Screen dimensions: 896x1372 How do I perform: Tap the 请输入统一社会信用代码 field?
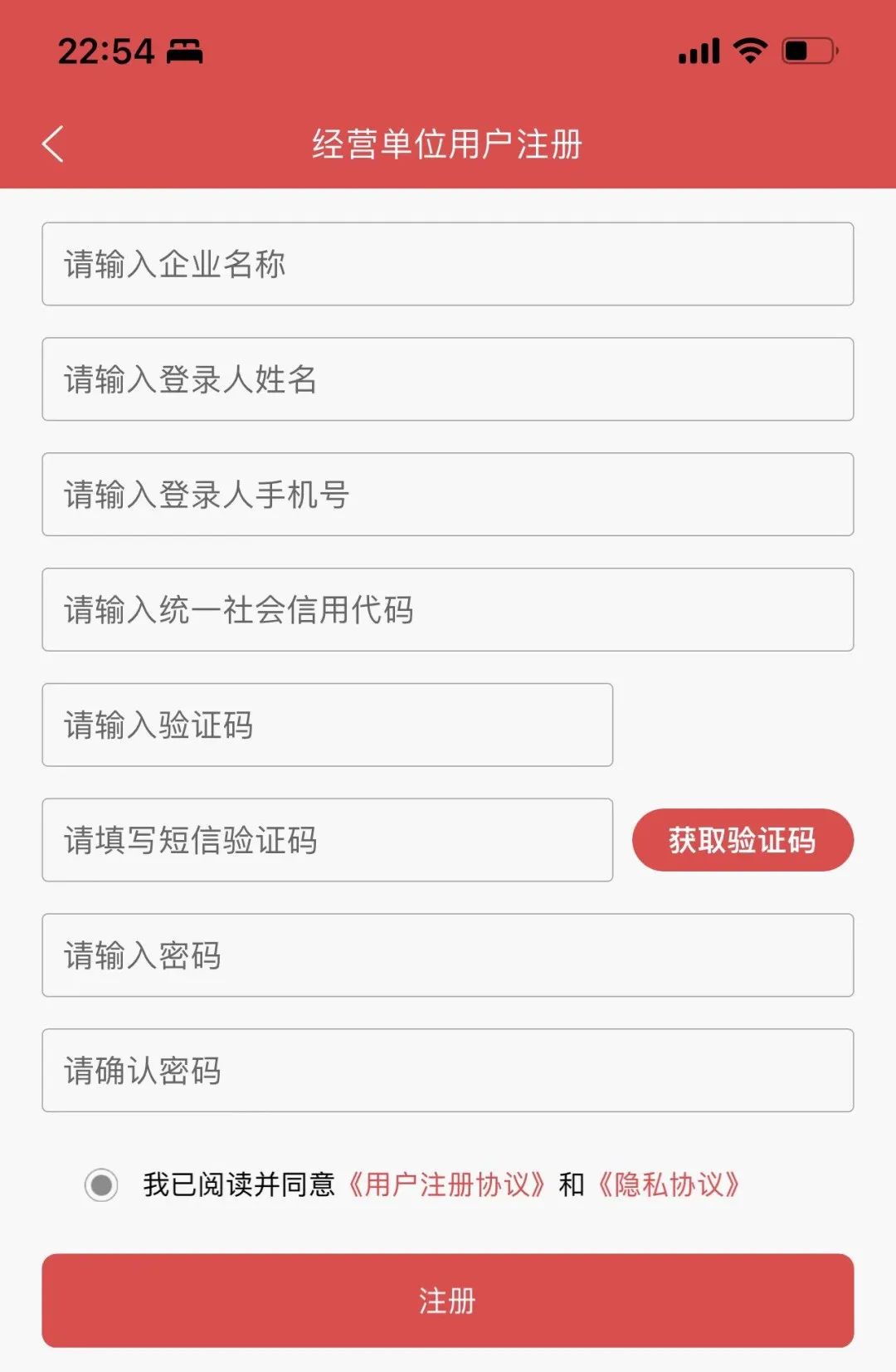tap(447, 610)
